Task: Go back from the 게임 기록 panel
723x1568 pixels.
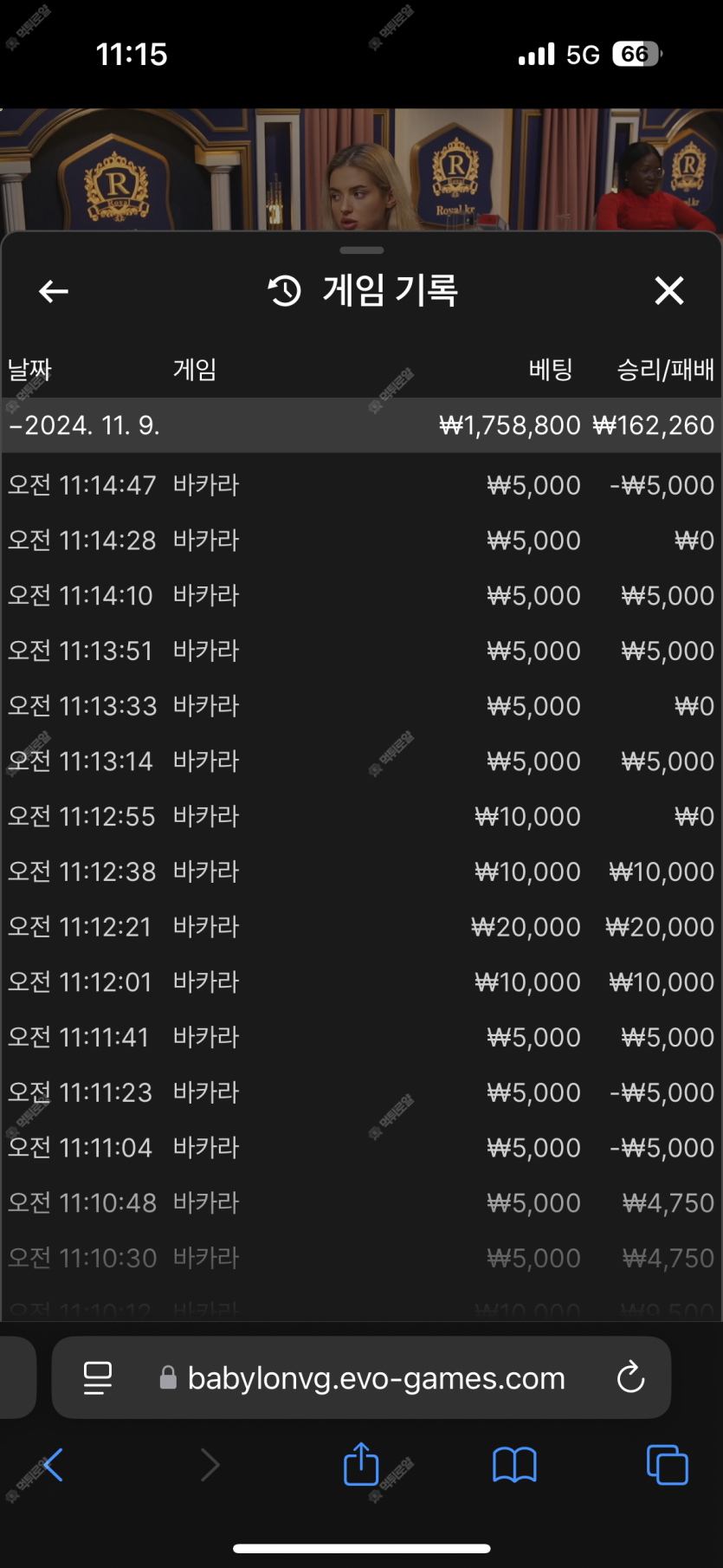Action: tap(54, 292)
